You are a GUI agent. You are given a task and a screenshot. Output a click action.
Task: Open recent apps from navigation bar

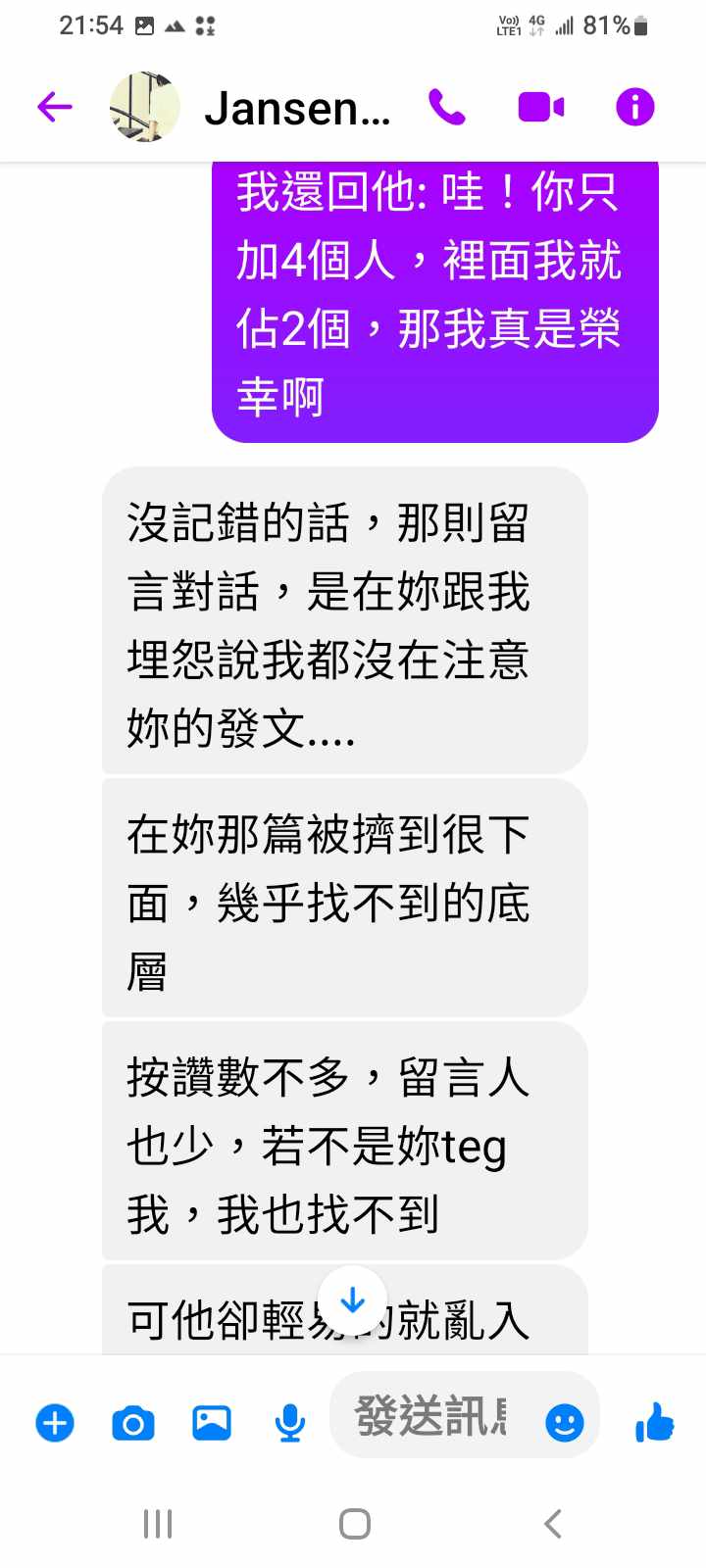click(158, 1524)
